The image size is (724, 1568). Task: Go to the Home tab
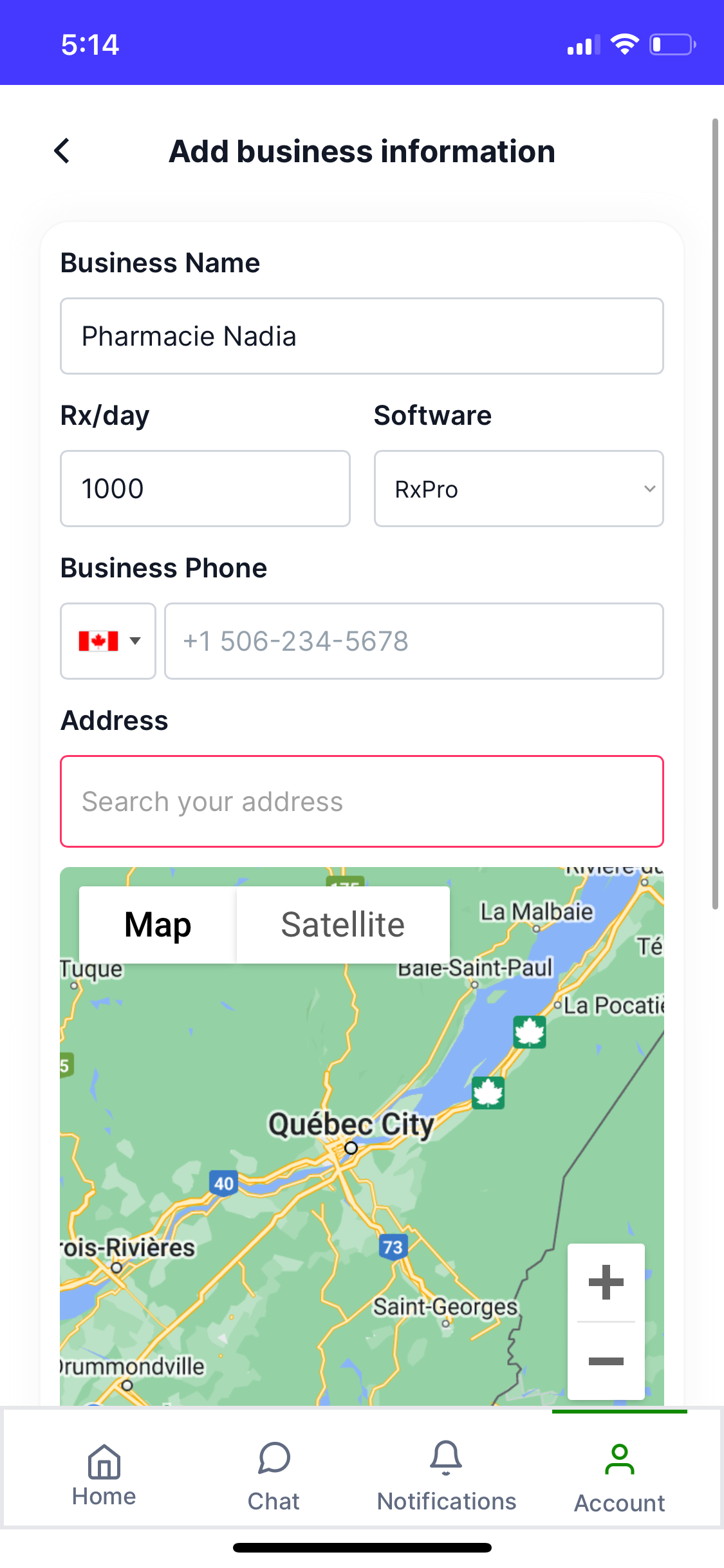point(104,1474)
